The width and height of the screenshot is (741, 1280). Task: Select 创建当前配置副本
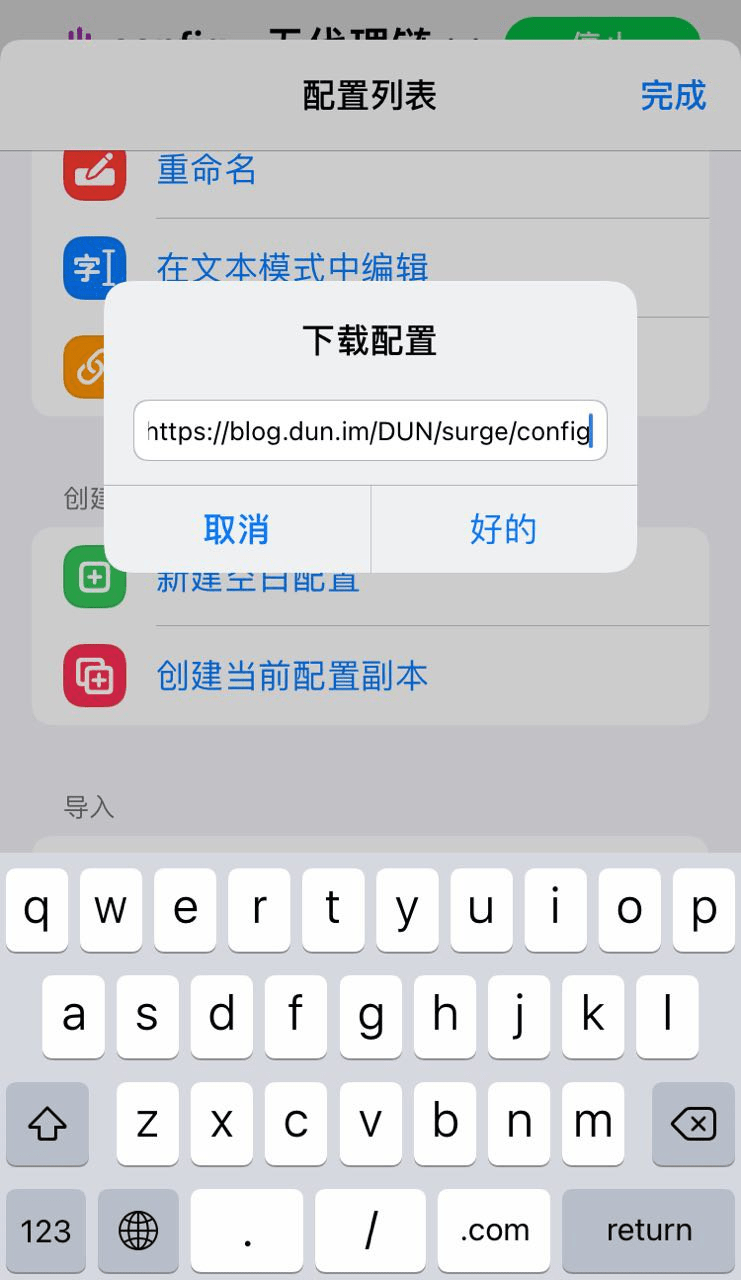click(292, 677)
